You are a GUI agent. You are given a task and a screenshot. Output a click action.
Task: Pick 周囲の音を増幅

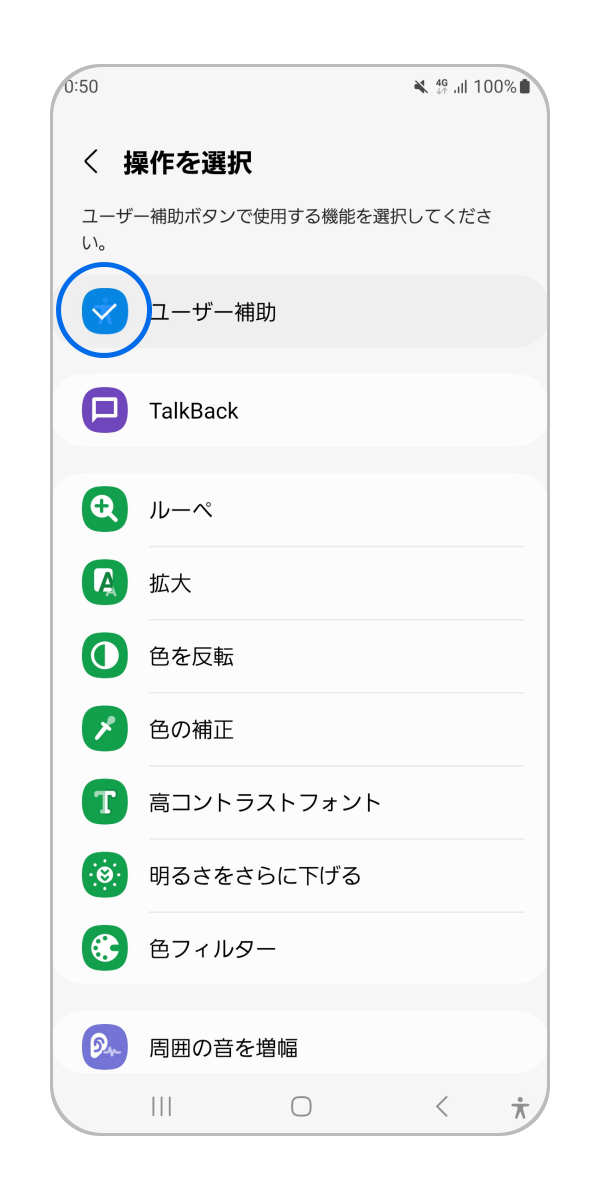point(300,1047)
